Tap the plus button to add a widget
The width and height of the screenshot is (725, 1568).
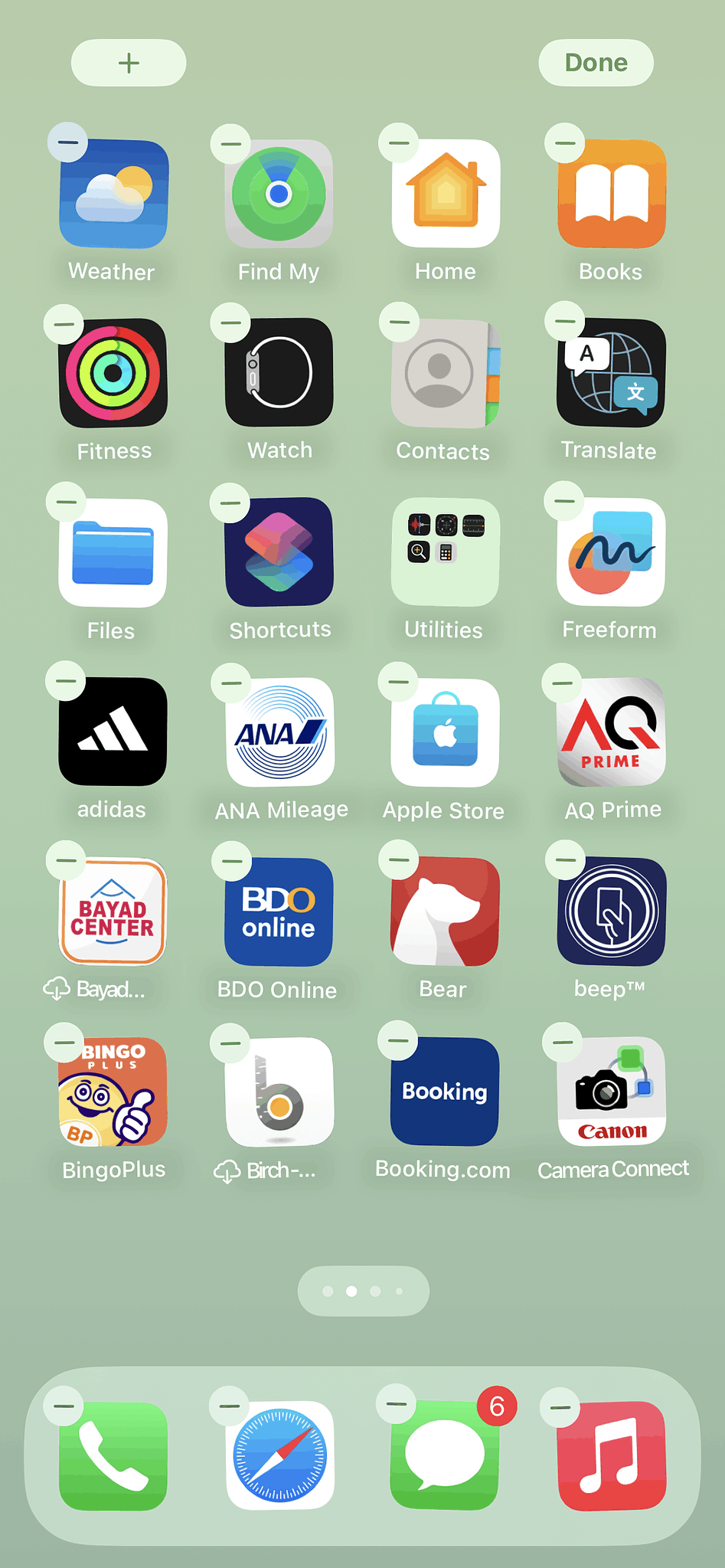click(x=129, y=63)
